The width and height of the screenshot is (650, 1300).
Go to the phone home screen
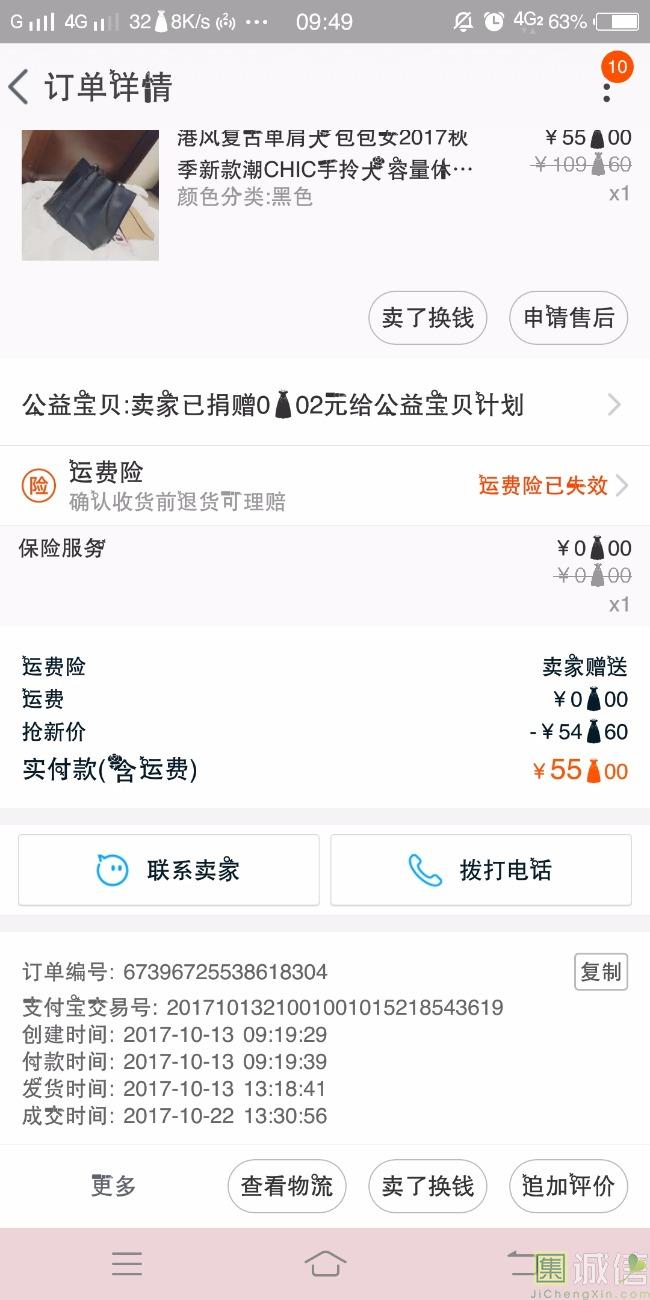coord(325,1263)
